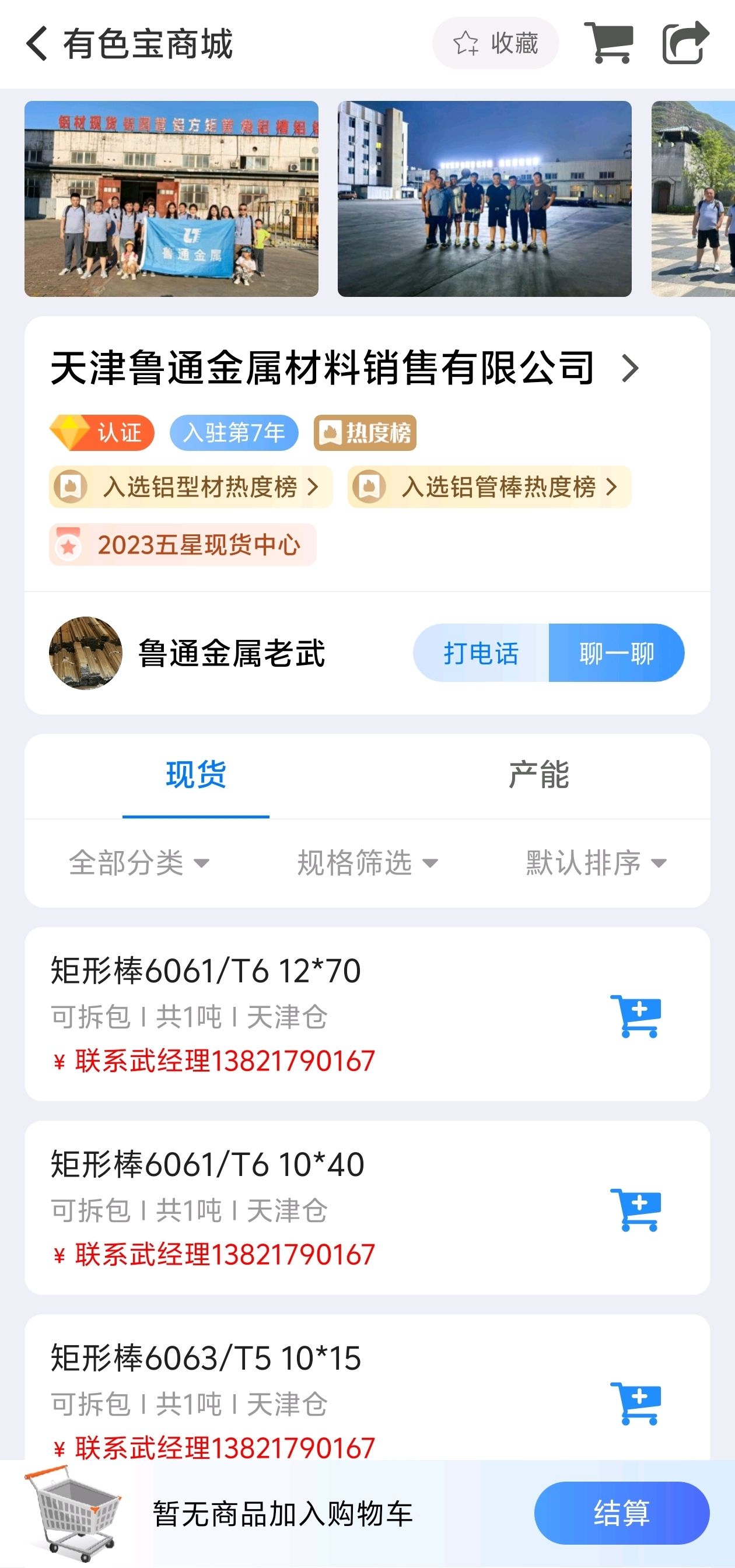Select the 现货 tab
Screen dimensions: 735x1568
click(x=196, y=775)
